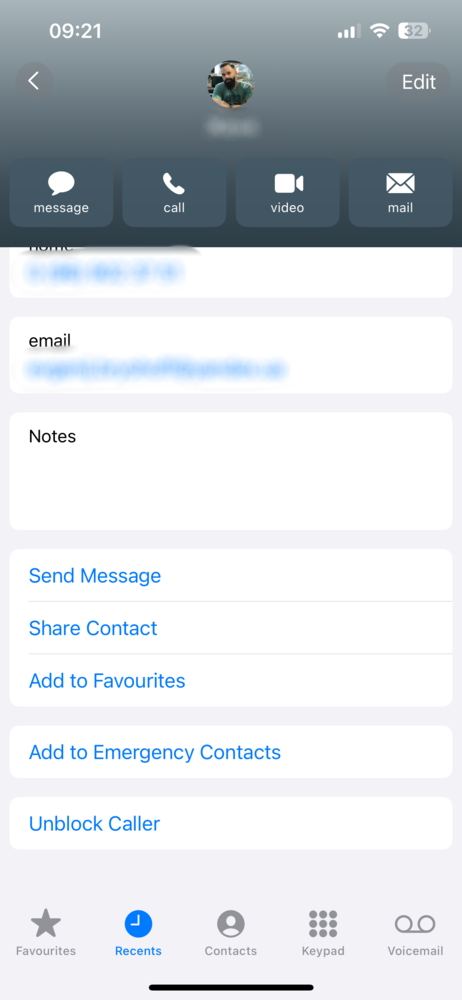Go back using the top-left arrow

(x=34, y=82)
